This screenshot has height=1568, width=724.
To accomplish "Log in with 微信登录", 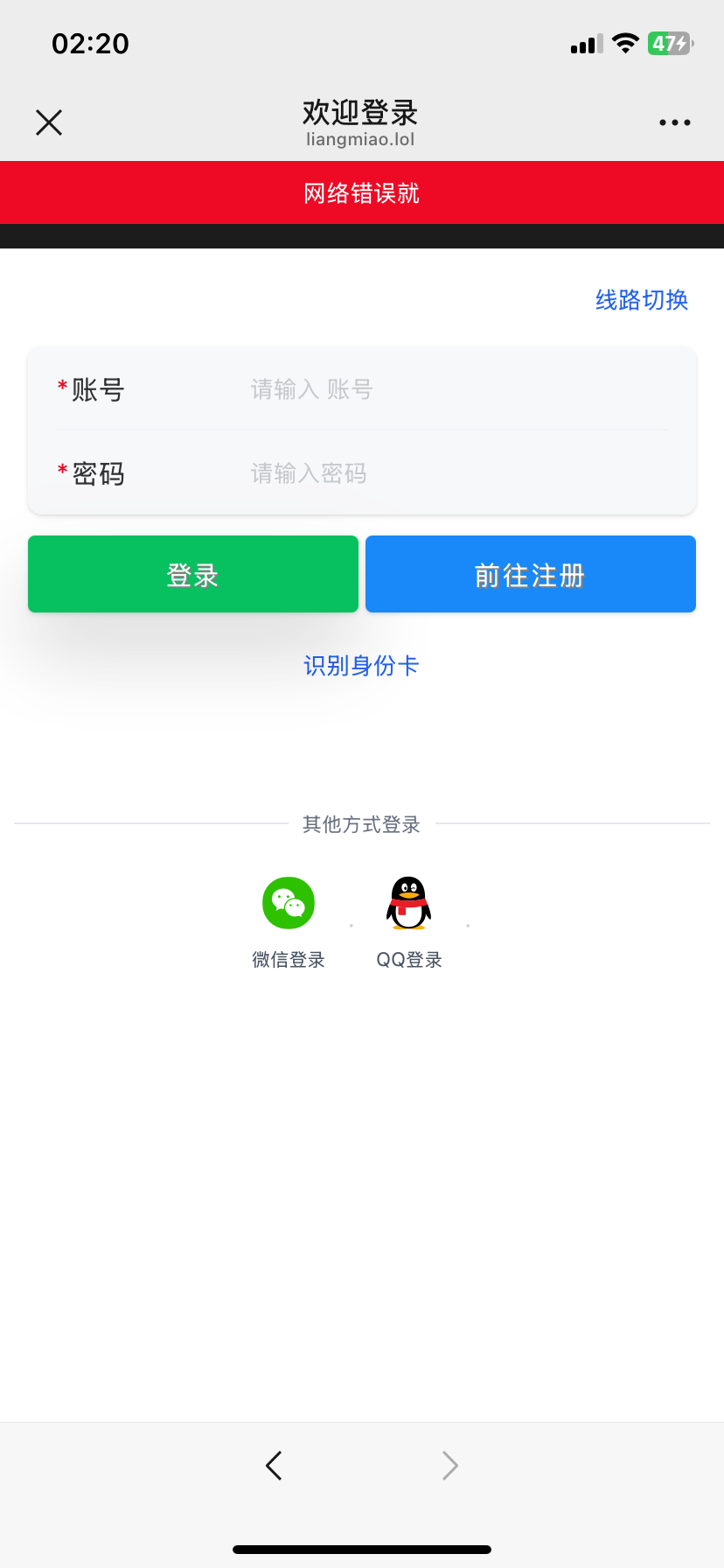I will 289,923.
